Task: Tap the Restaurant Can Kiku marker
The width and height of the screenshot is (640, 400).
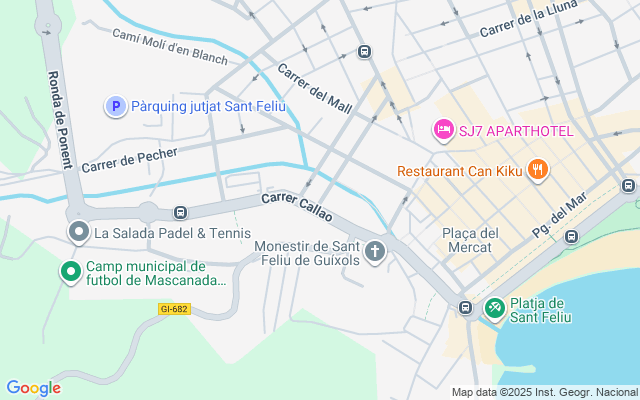Action: click(537, 170)
